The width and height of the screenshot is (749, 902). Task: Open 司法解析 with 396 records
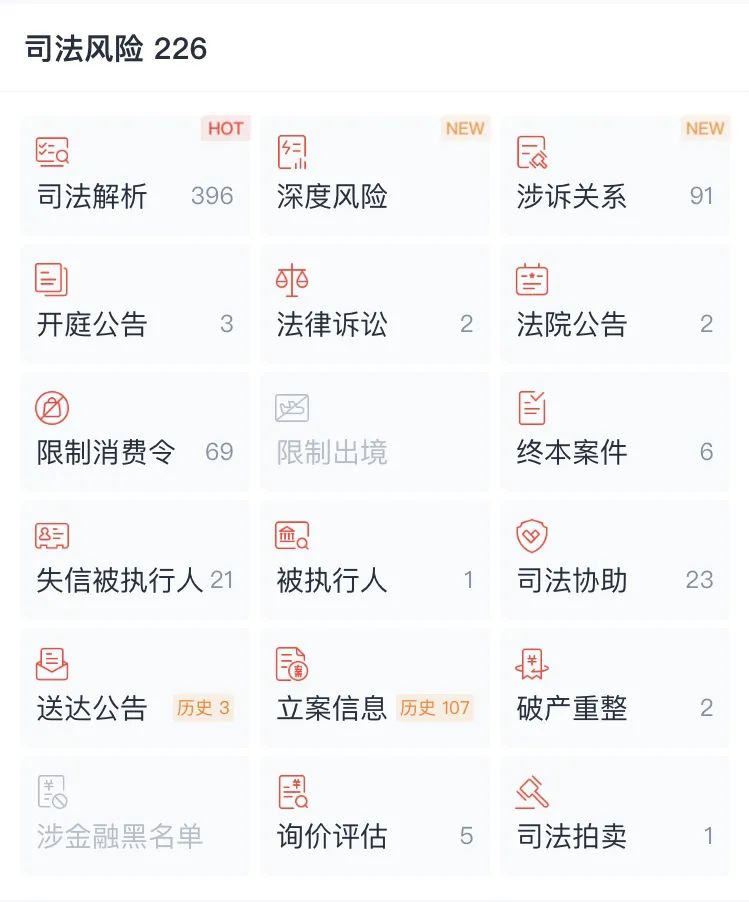(x=135, y=177)
